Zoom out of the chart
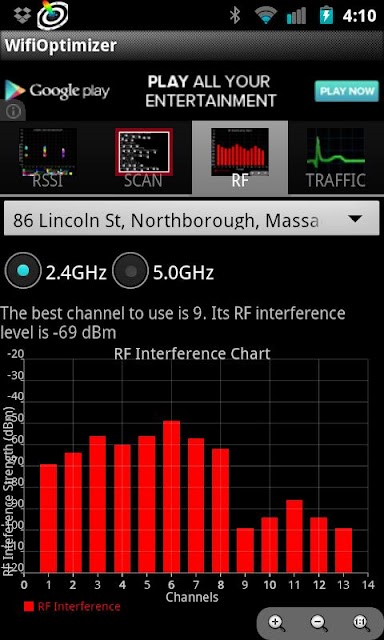384x640 pixels. tap(319, 622)
